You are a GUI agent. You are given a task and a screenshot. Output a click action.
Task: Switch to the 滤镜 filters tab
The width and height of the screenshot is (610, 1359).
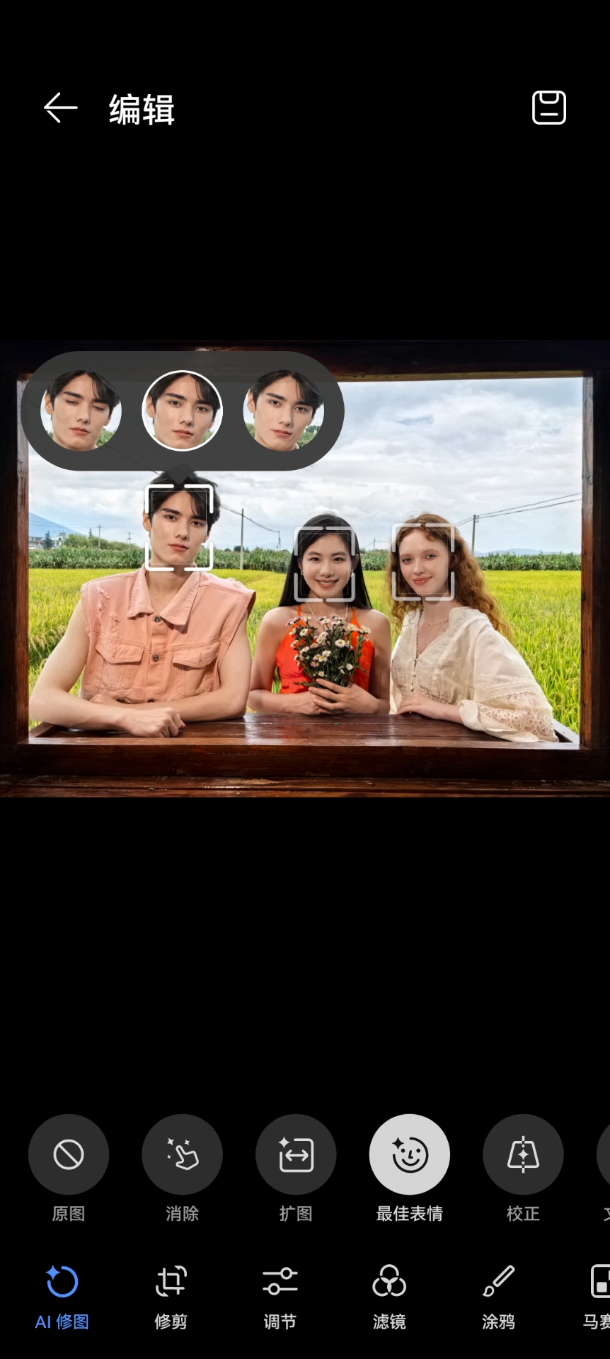coord(389,1294)
